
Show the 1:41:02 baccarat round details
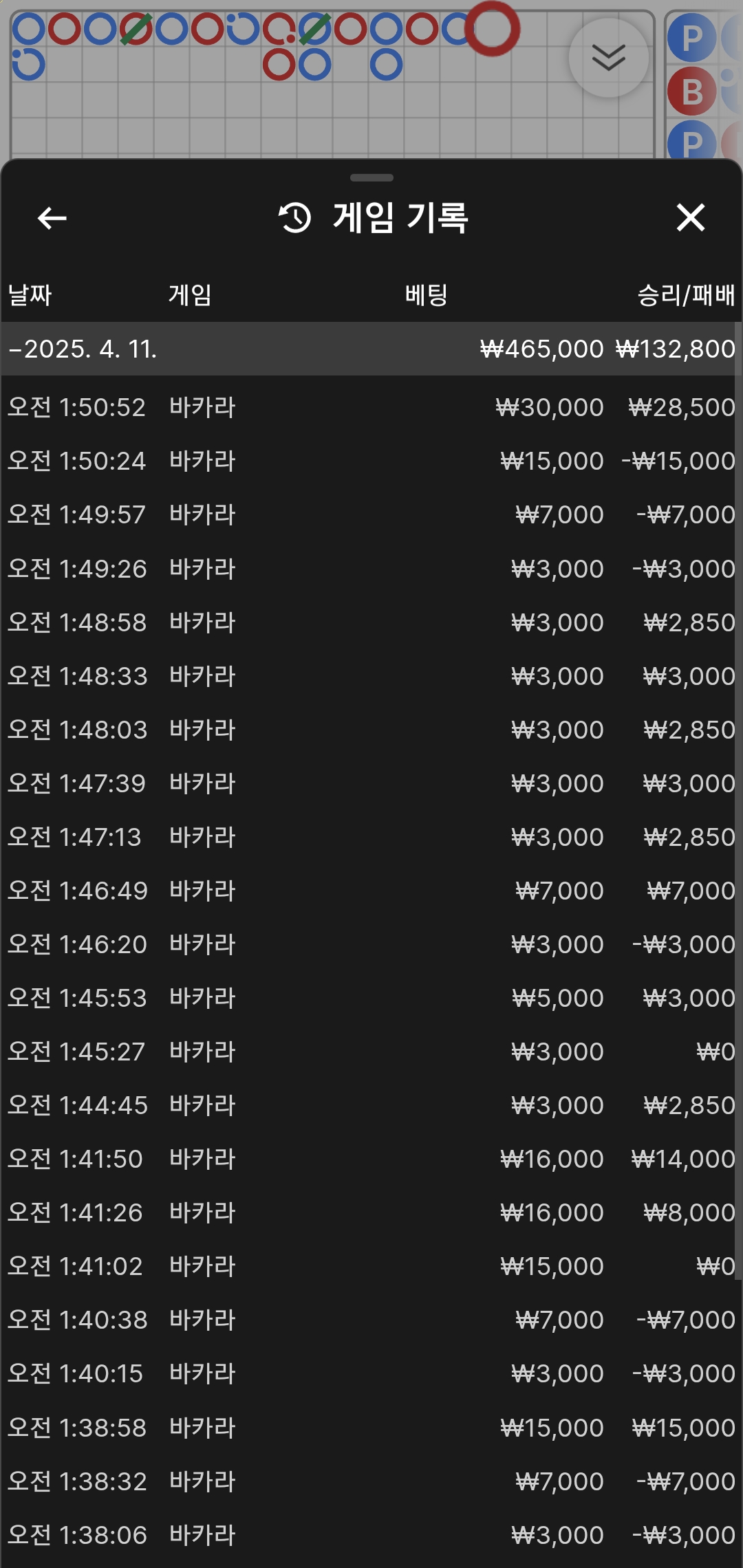click(371, 1266)
